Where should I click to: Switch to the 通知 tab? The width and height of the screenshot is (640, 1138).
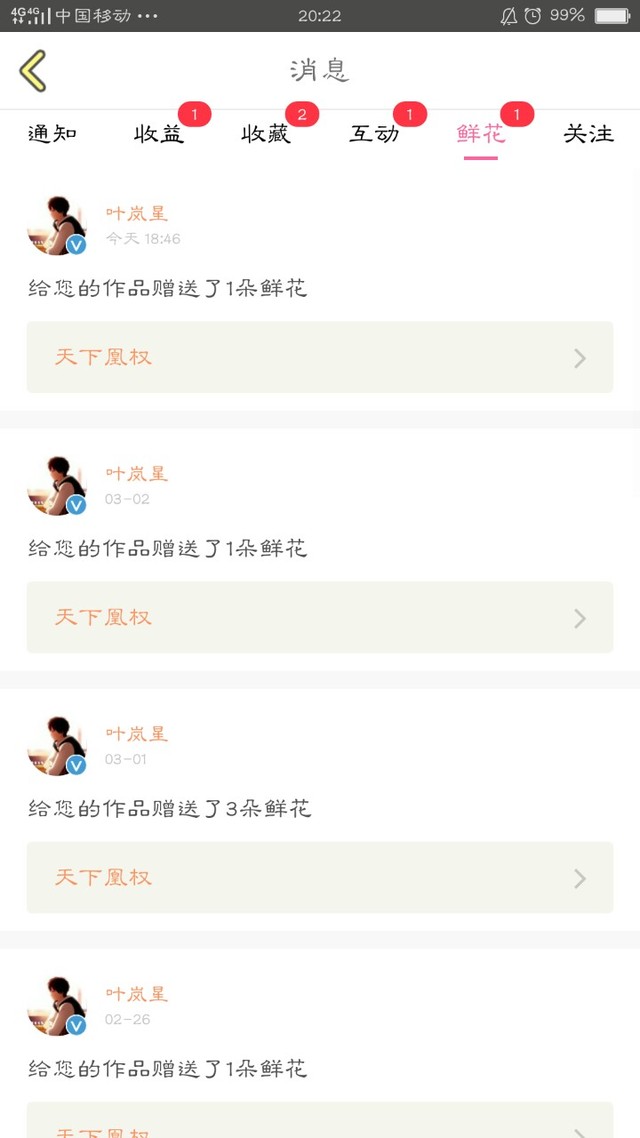point(52,134)
